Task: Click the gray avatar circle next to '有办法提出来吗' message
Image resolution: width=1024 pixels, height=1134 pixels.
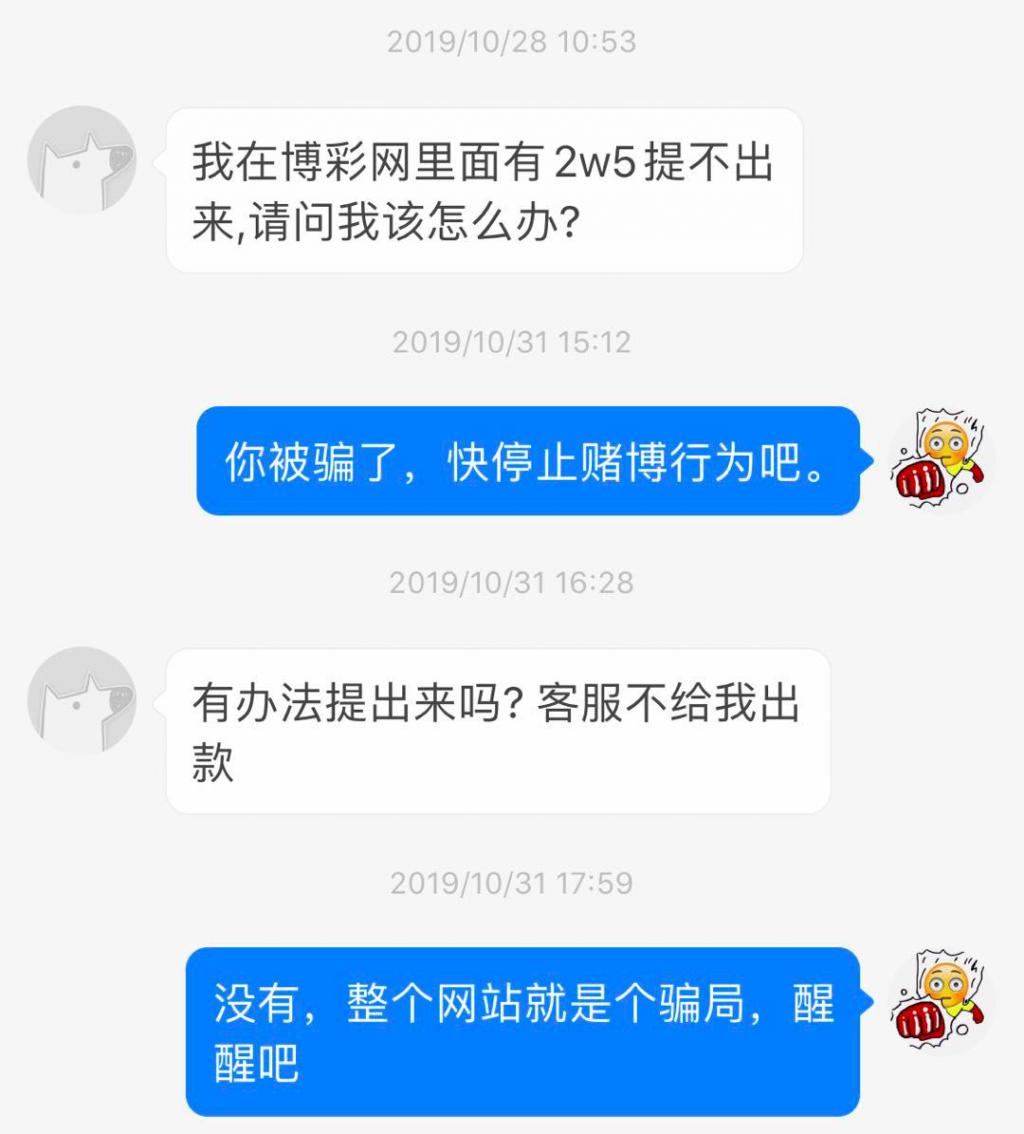Action: tap(82, 700)
